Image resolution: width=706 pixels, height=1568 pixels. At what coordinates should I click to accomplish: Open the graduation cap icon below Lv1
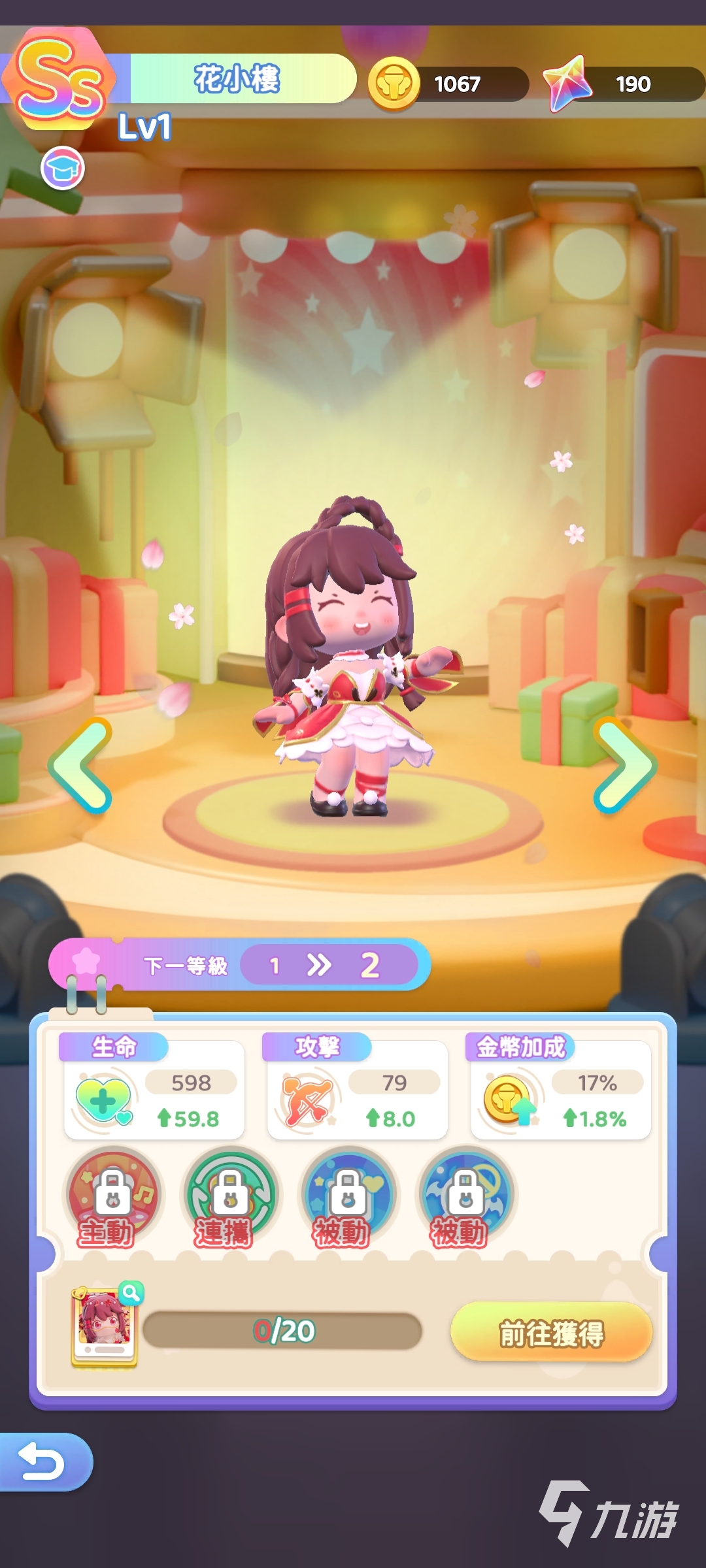(63, 169)
